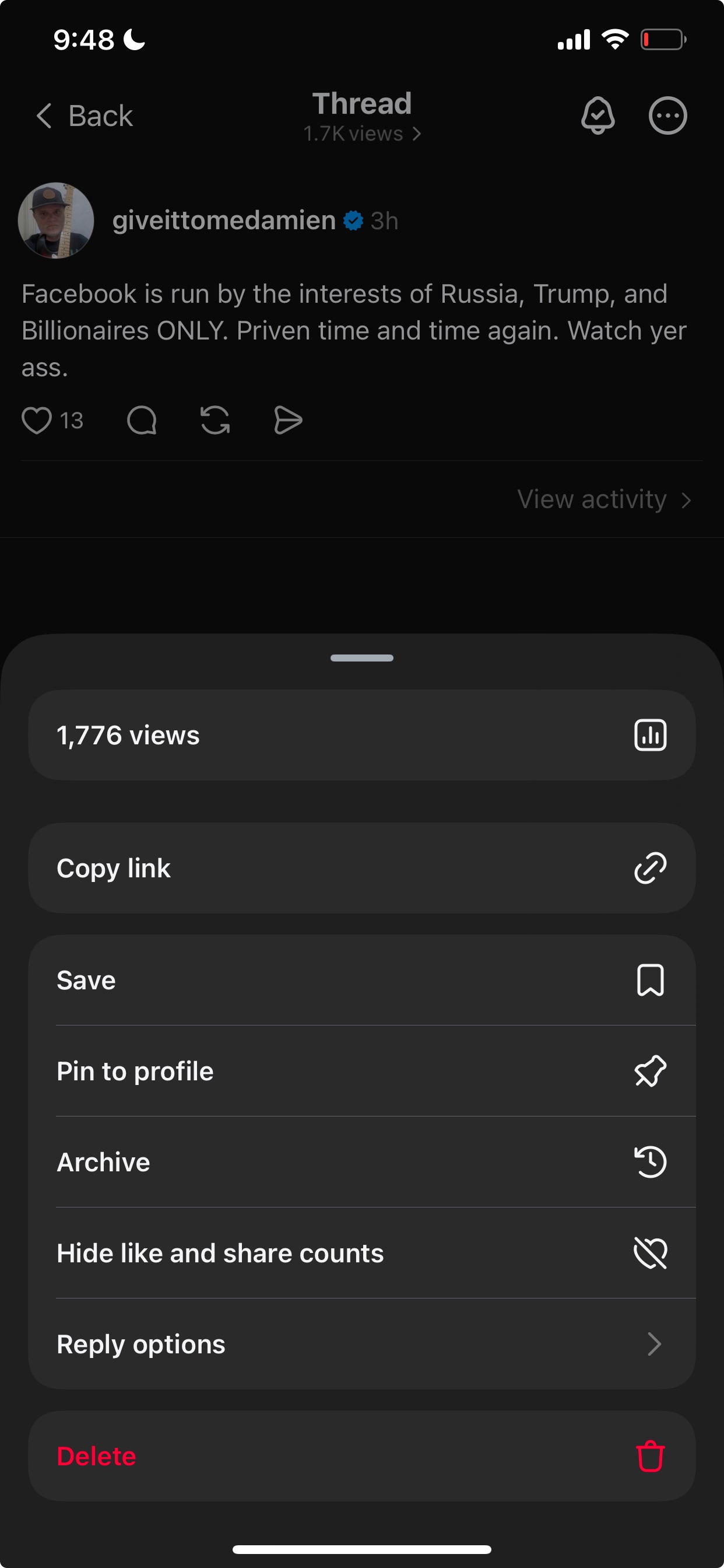Viewport: 724px width, 1568px height.
Task: Open View activity
Action: click(603, 500)
